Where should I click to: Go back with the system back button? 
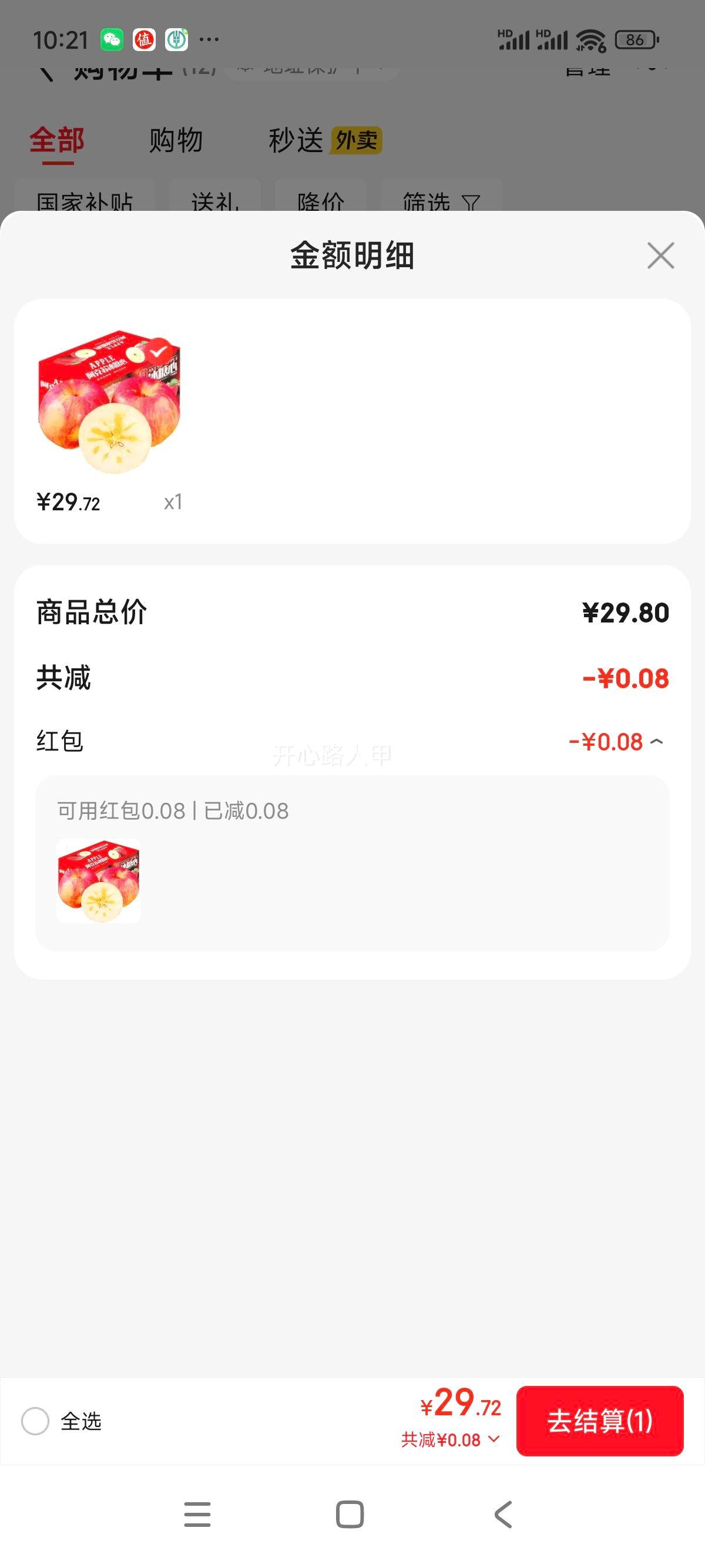[503, 1515]
